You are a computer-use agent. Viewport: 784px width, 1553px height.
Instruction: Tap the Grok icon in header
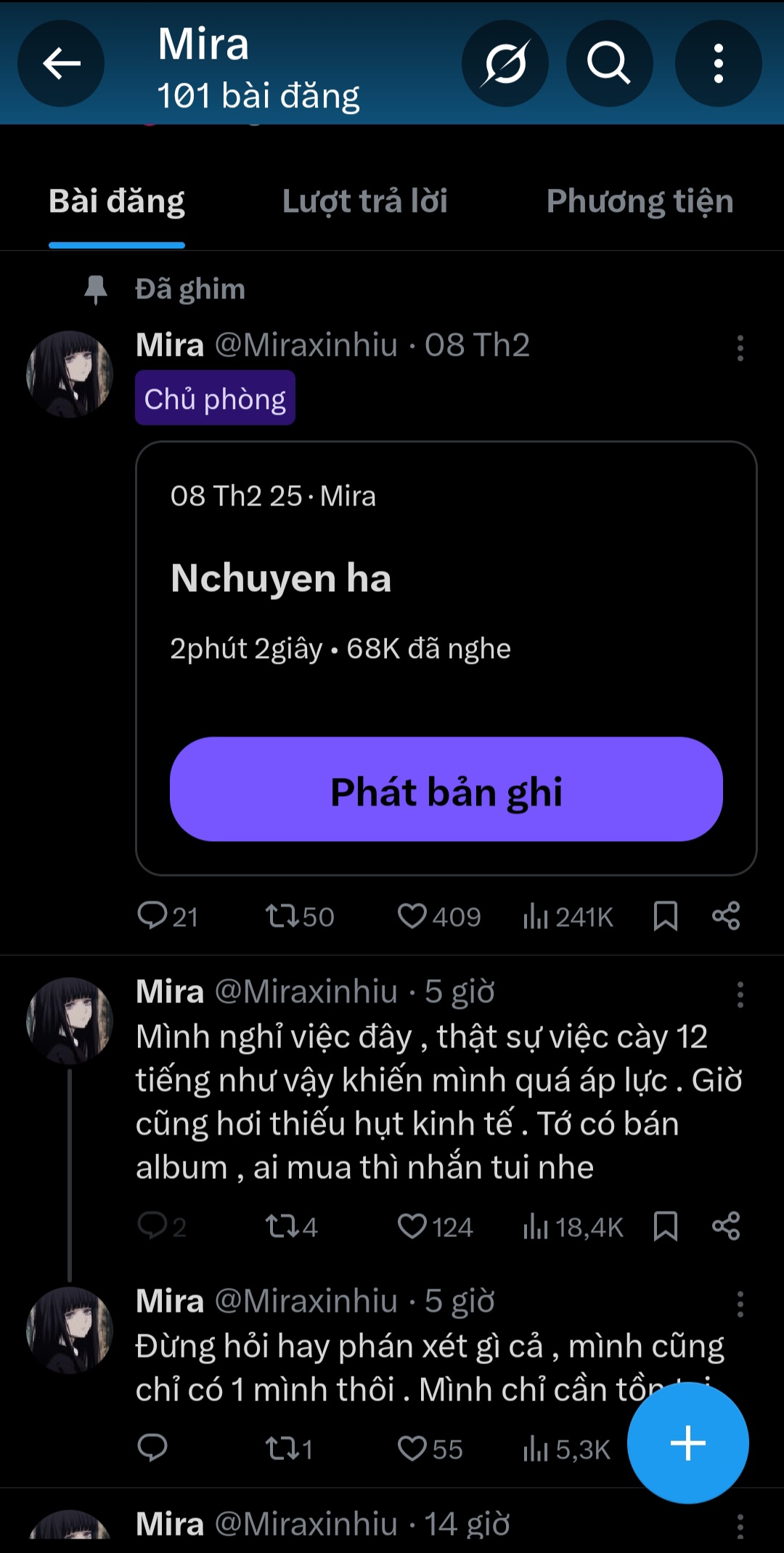(505, 64)
